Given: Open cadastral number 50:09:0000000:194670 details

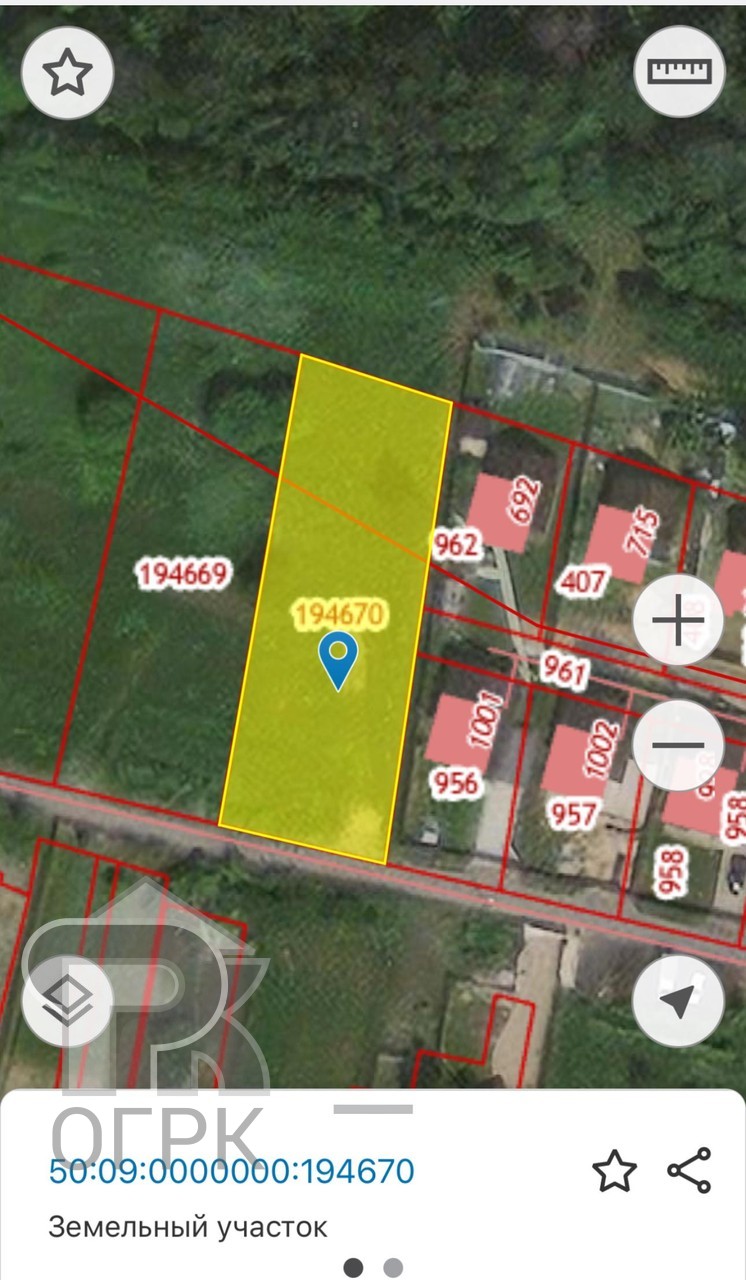Looking at the screenshot, I should (232, 1170).
